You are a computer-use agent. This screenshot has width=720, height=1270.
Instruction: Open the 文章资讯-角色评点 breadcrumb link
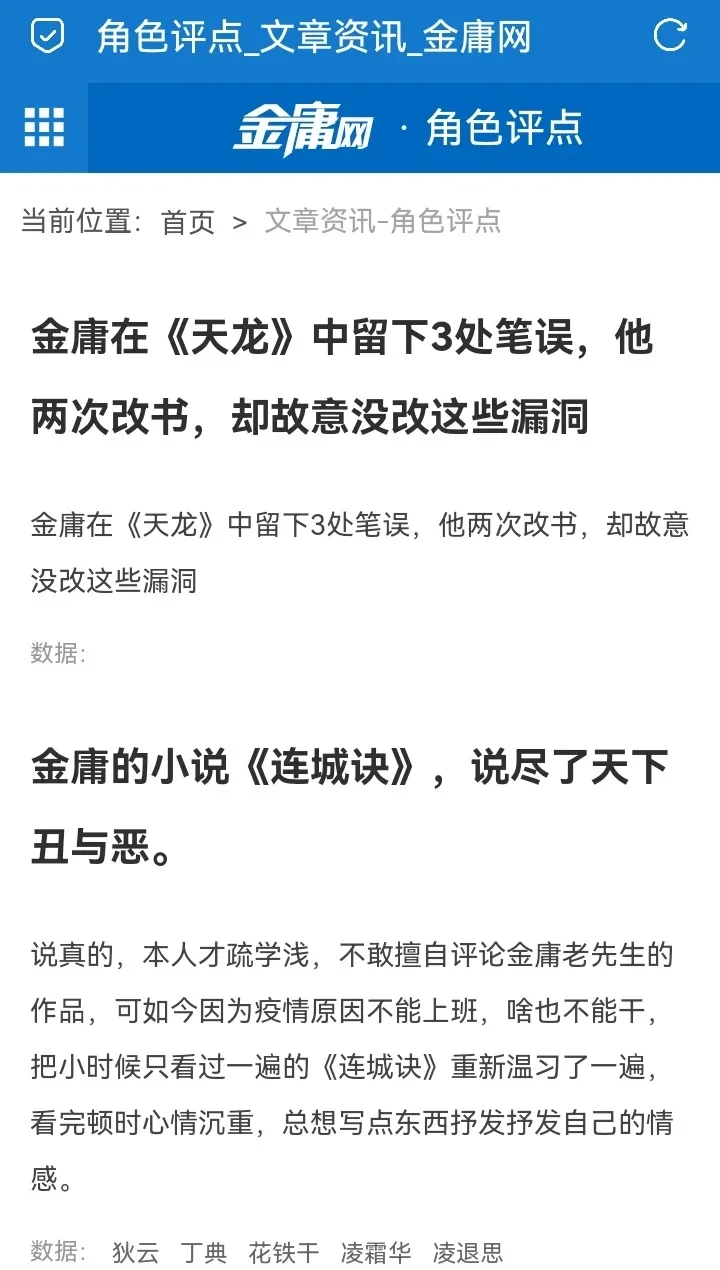point(382,221)
